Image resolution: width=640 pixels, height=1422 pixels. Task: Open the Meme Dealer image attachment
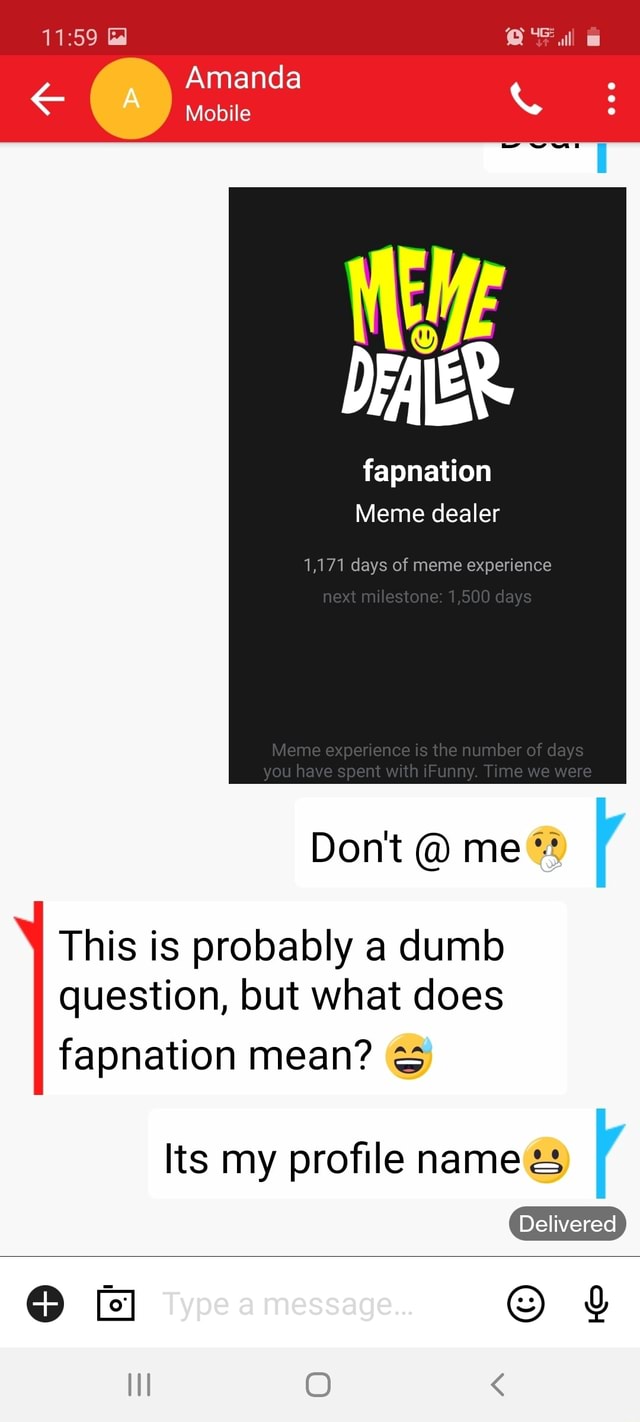427,485
